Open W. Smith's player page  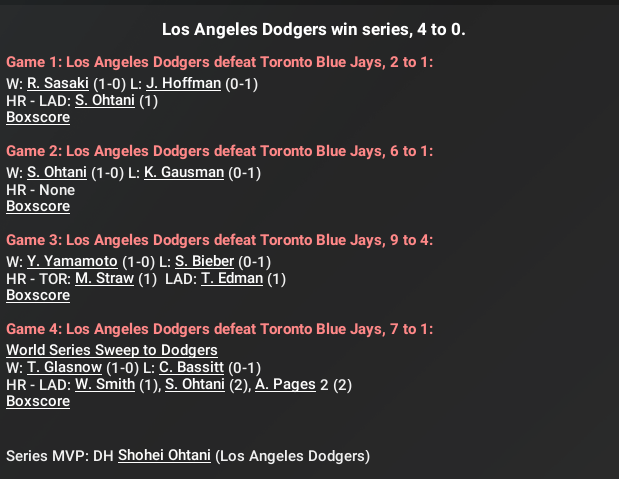tap(104, 384)
